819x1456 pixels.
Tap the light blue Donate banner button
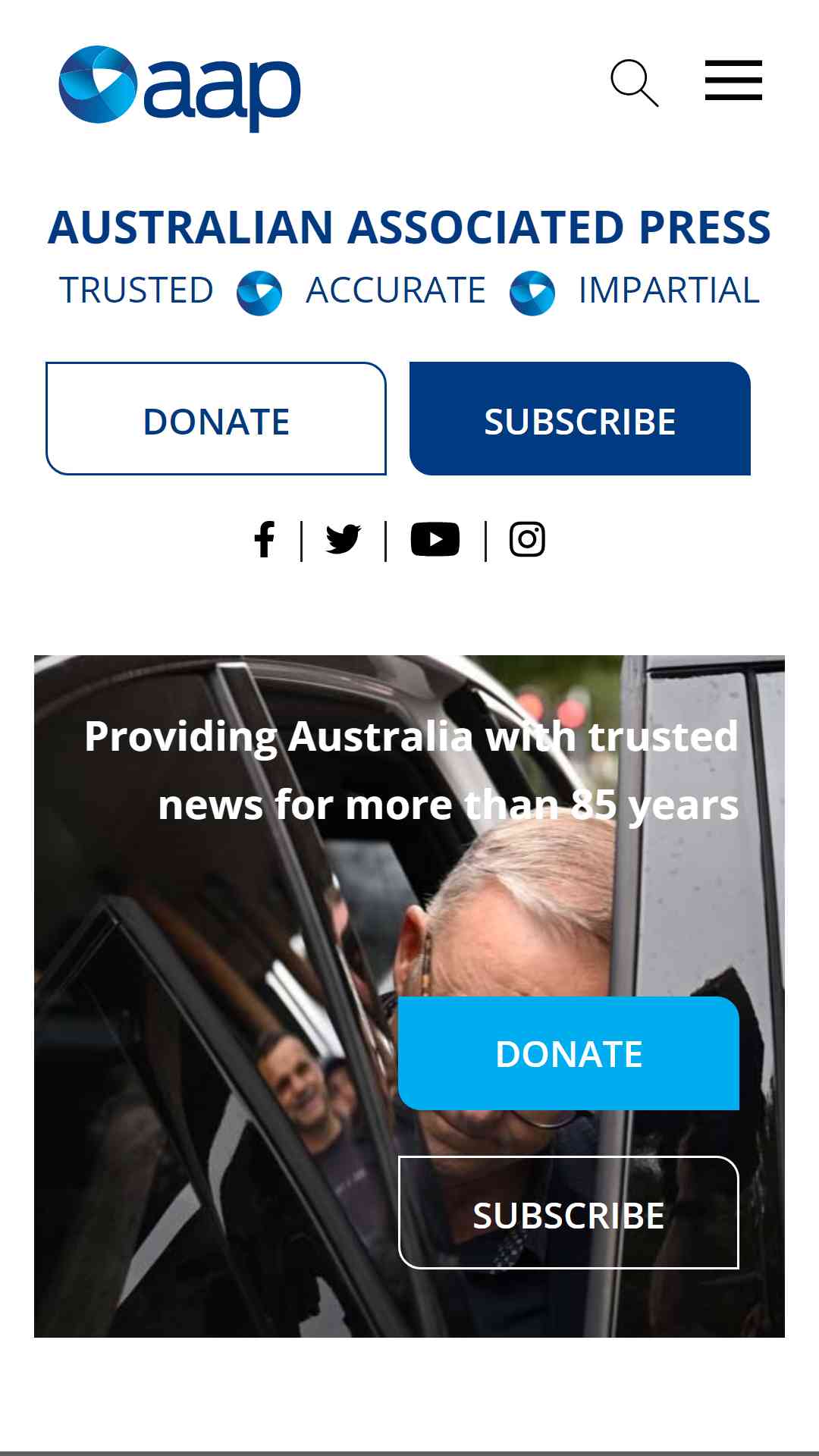coord(569,1053)
